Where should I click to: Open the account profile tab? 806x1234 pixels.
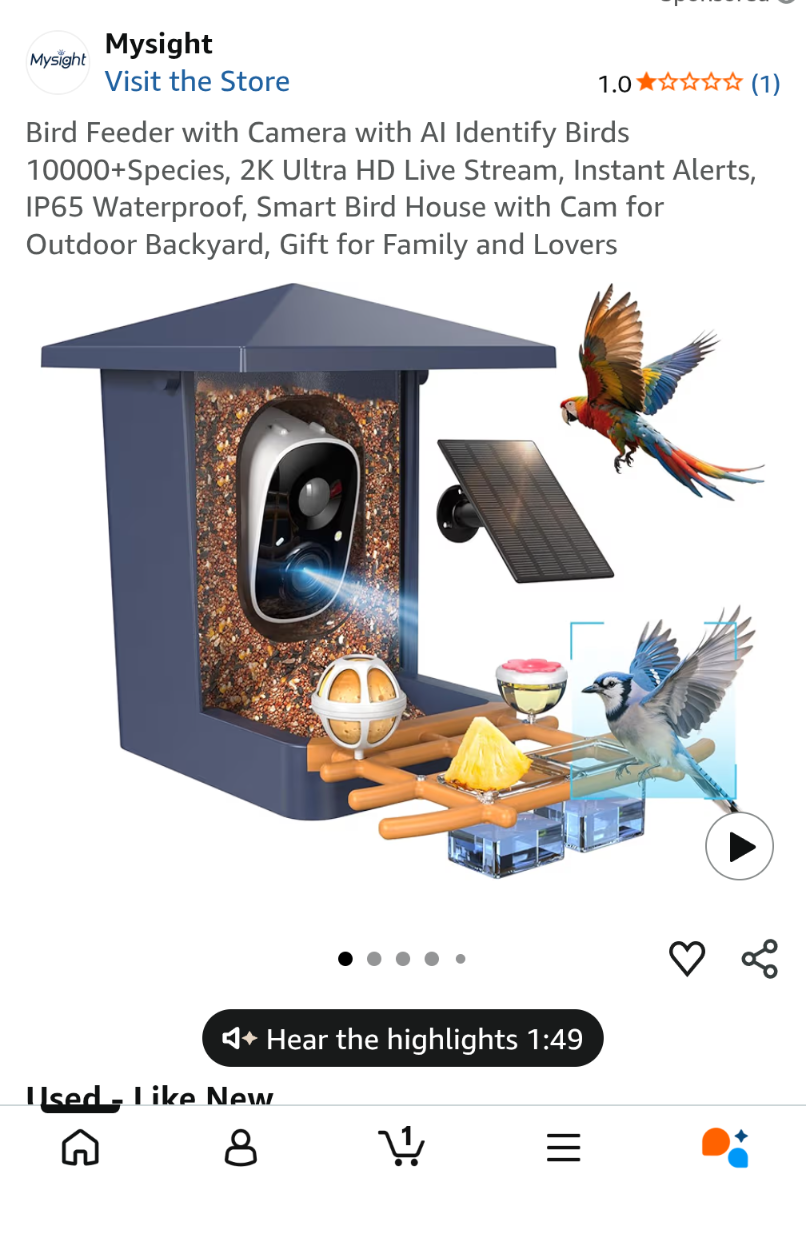(x=240, y=1147)
